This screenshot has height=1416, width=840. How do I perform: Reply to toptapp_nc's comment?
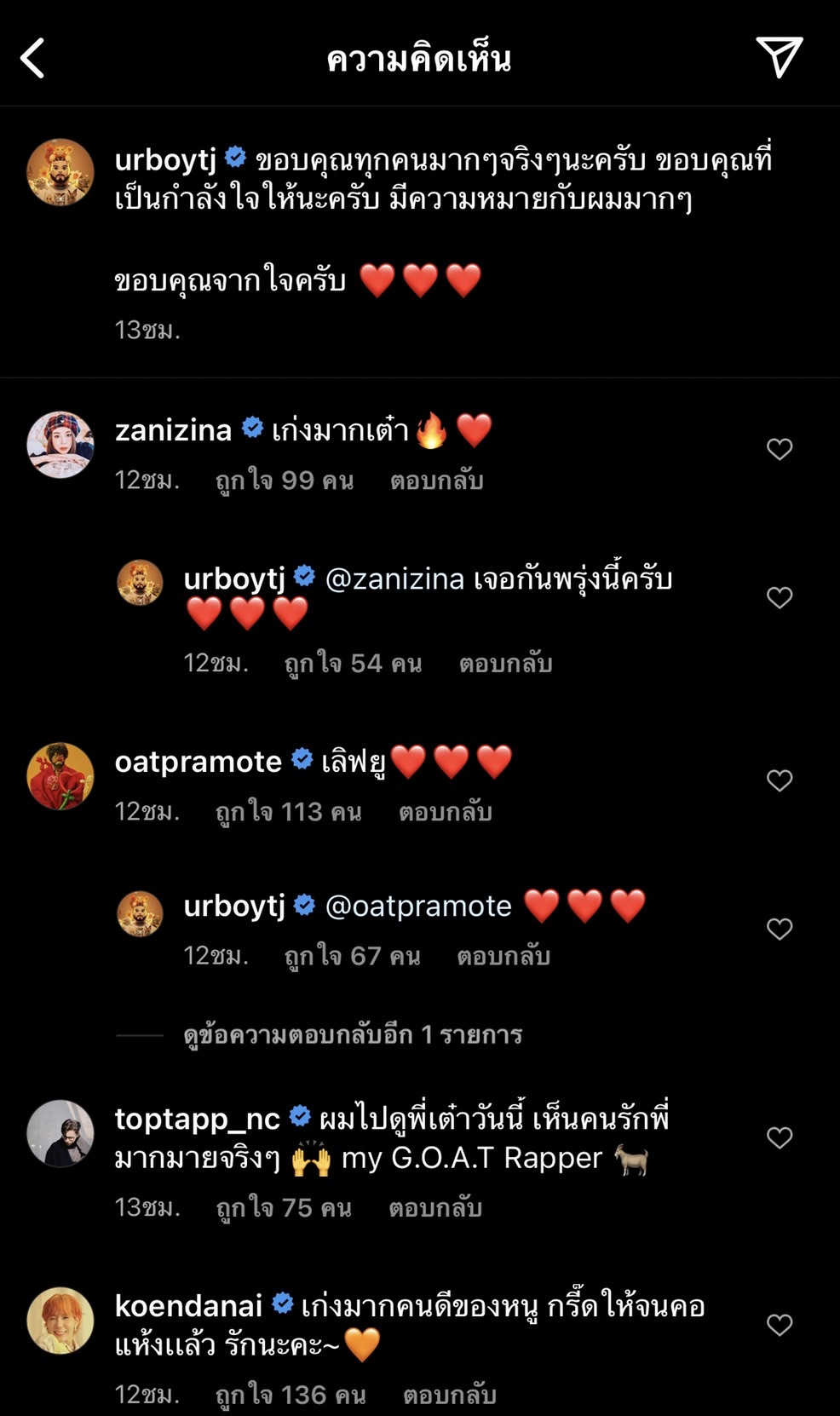click(x=435, y=1208)
